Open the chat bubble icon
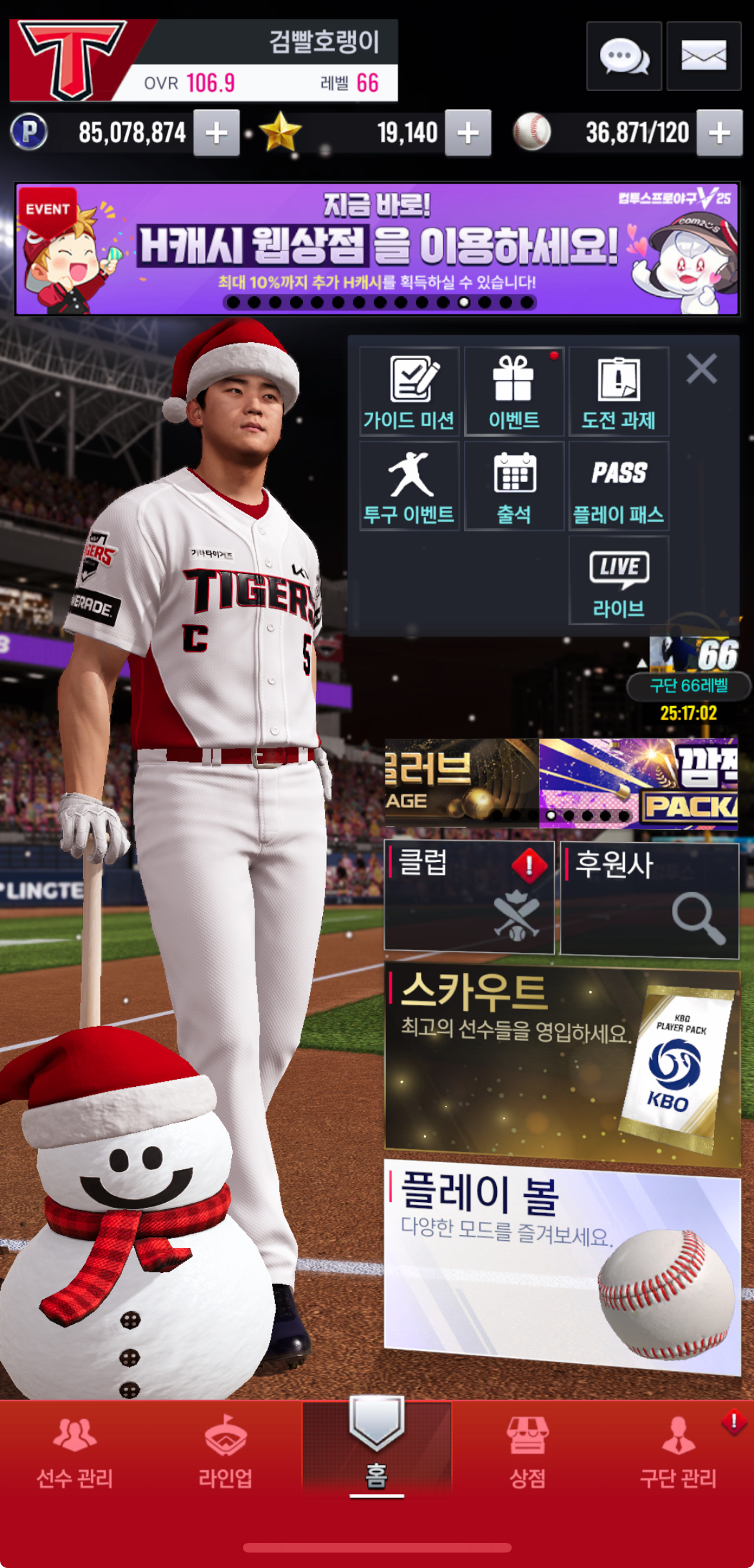This screenshot has height=1568, width=754. click(x=624, y=56)
